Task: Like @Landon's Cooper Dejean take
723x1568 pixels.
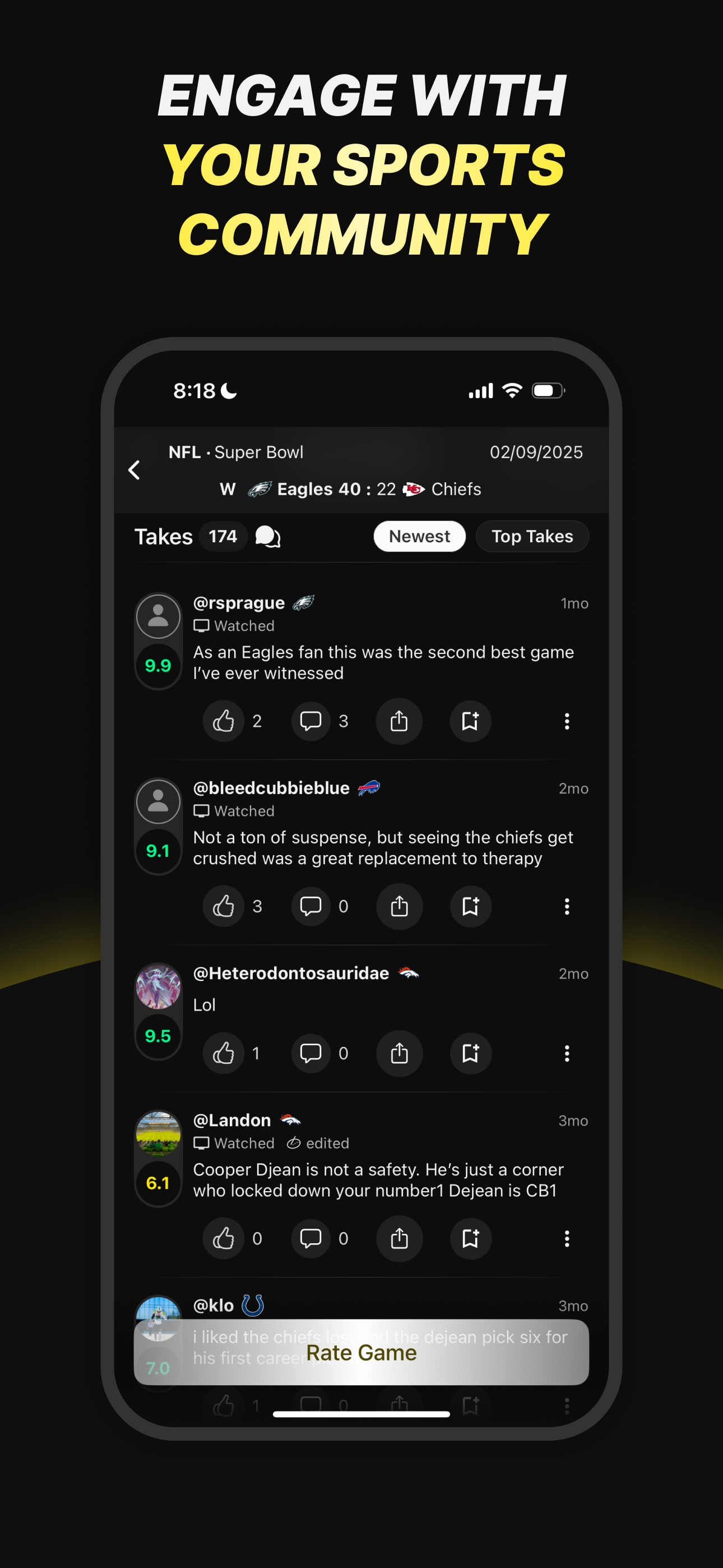Action: tap(224, 1239)
